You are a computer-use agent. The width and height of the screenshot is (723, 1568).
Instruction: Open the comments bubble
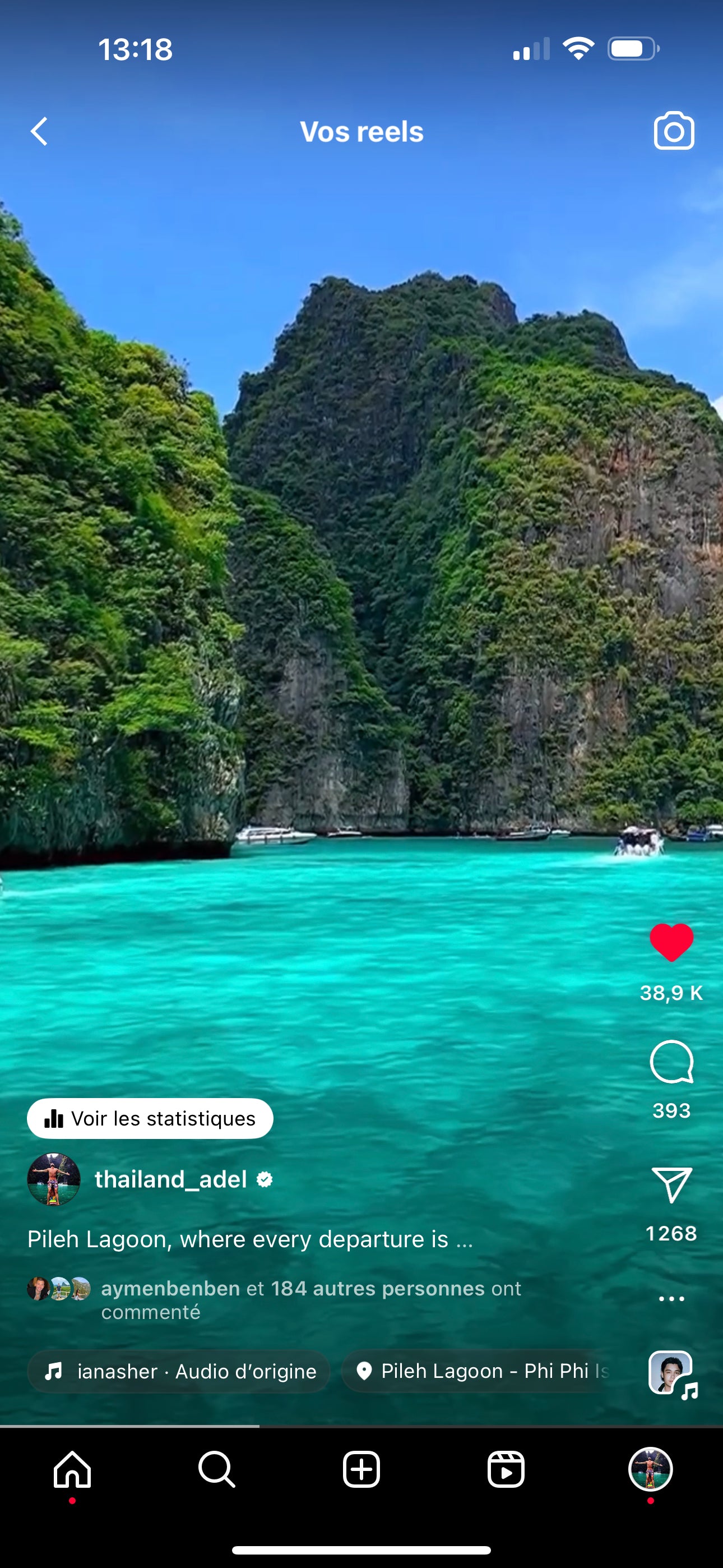tap(671, 1062)
